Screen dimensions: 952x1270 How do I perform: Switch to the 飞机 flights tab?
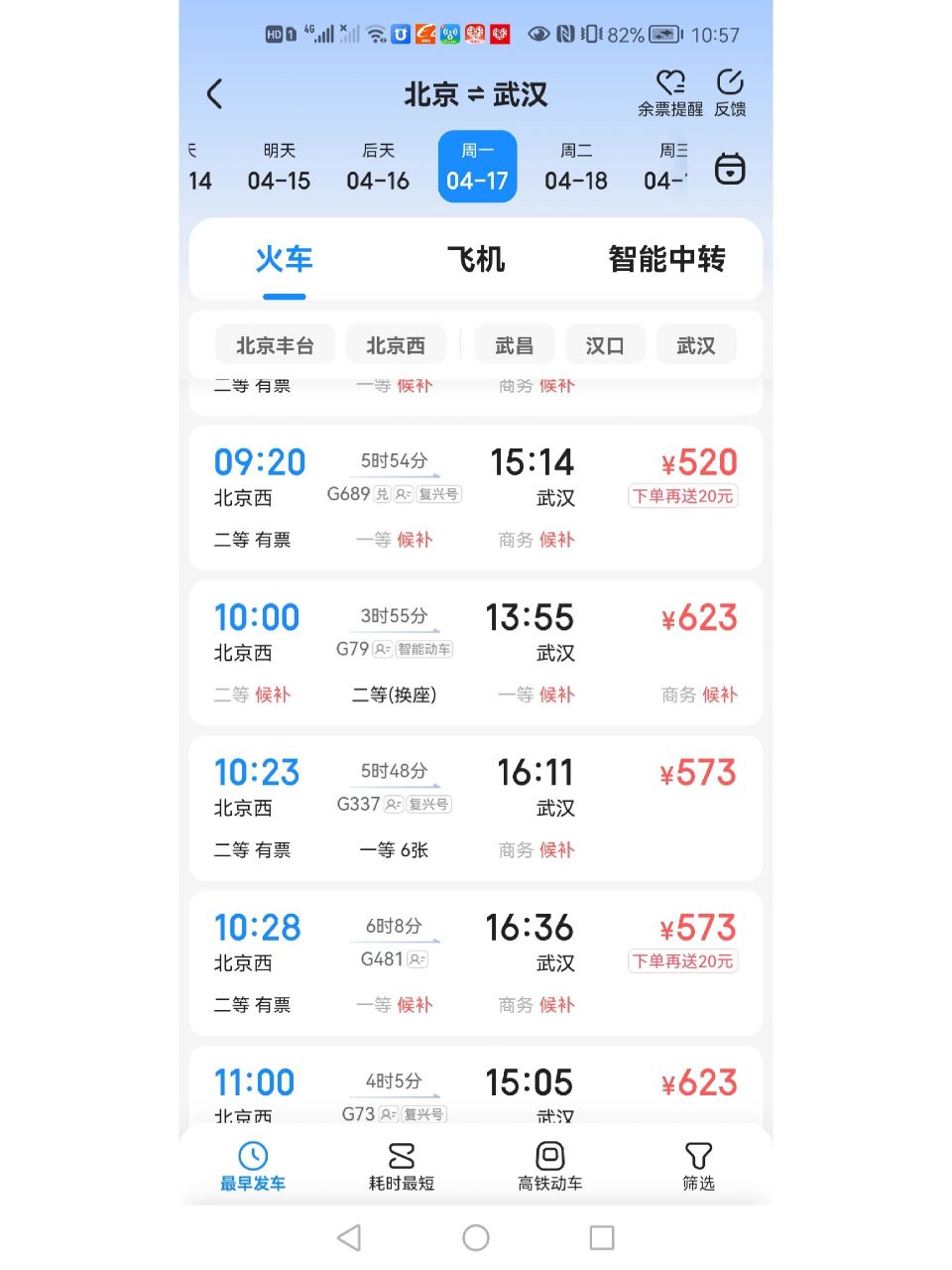coord(476,259)
